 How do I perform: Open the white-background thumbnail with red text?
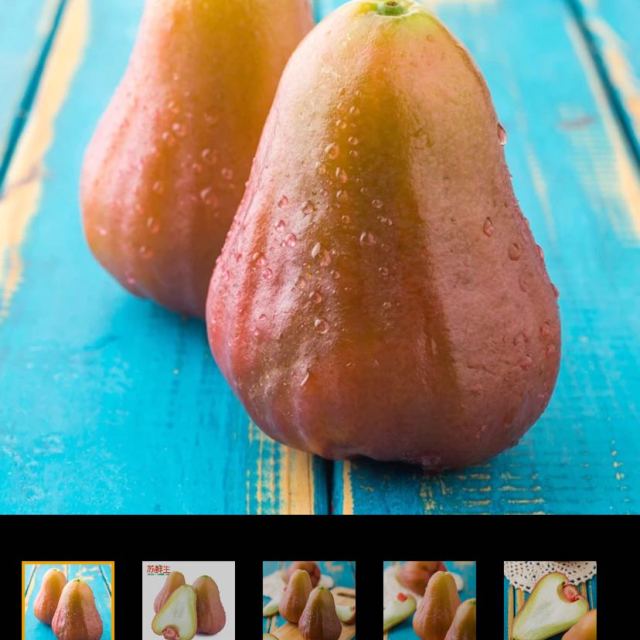188,600
